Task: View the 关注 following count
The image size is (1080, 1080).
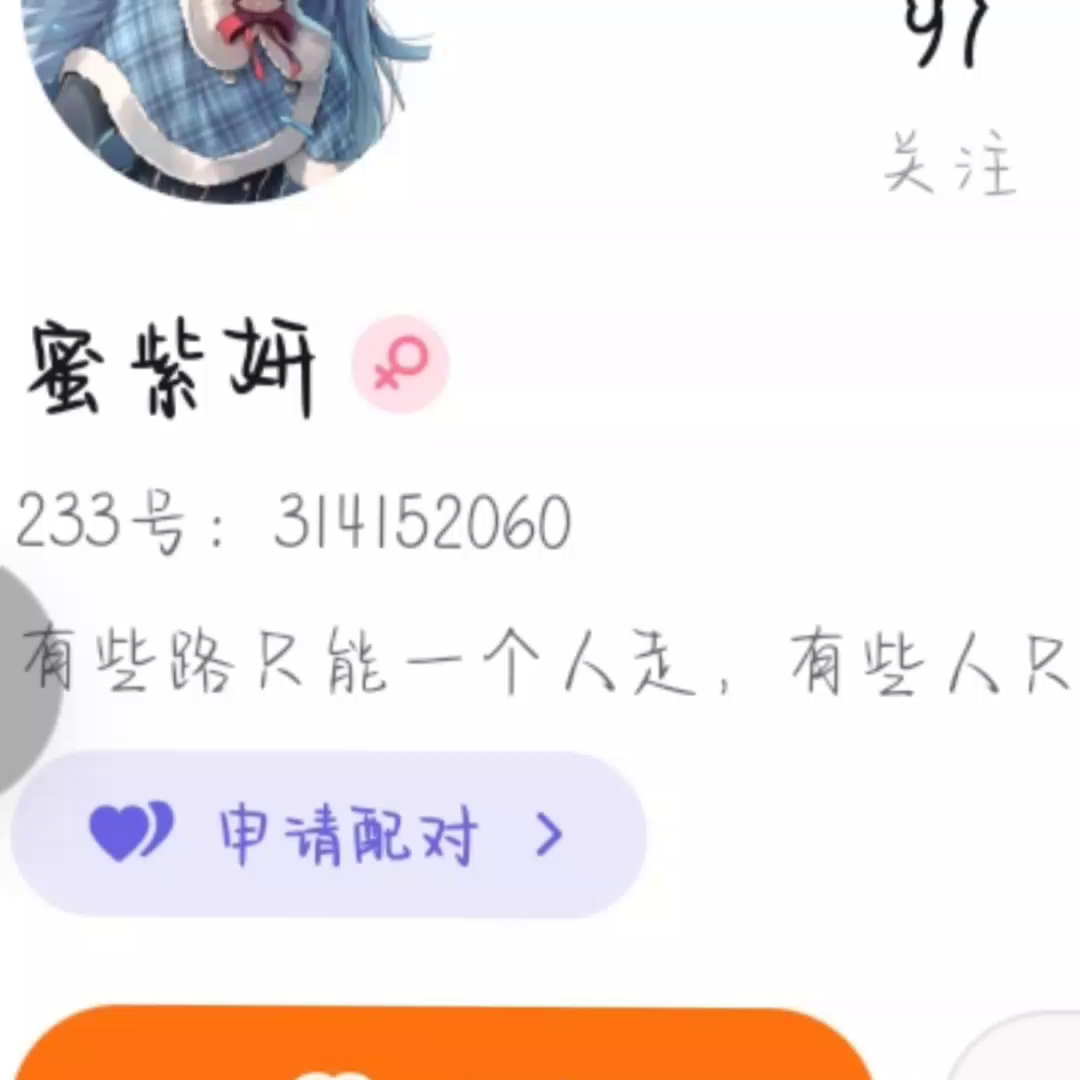Action: click(950, 96)
